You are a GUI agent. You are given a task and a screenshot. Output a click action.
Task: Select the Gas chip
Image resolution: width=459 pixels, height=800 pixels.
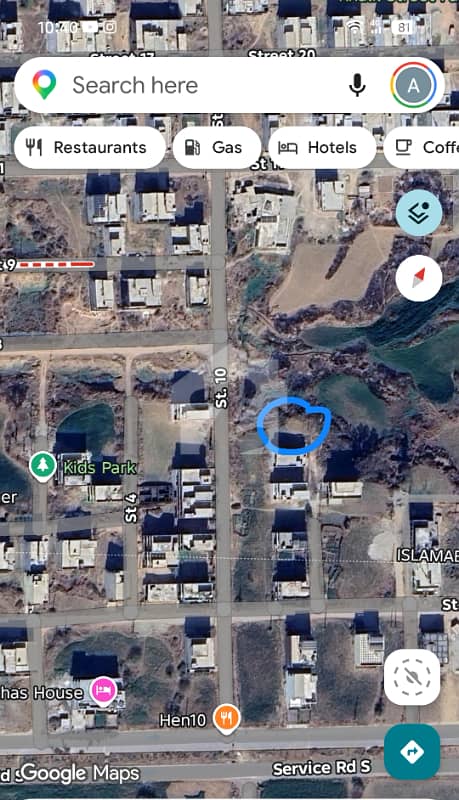[x=217, y=147]
